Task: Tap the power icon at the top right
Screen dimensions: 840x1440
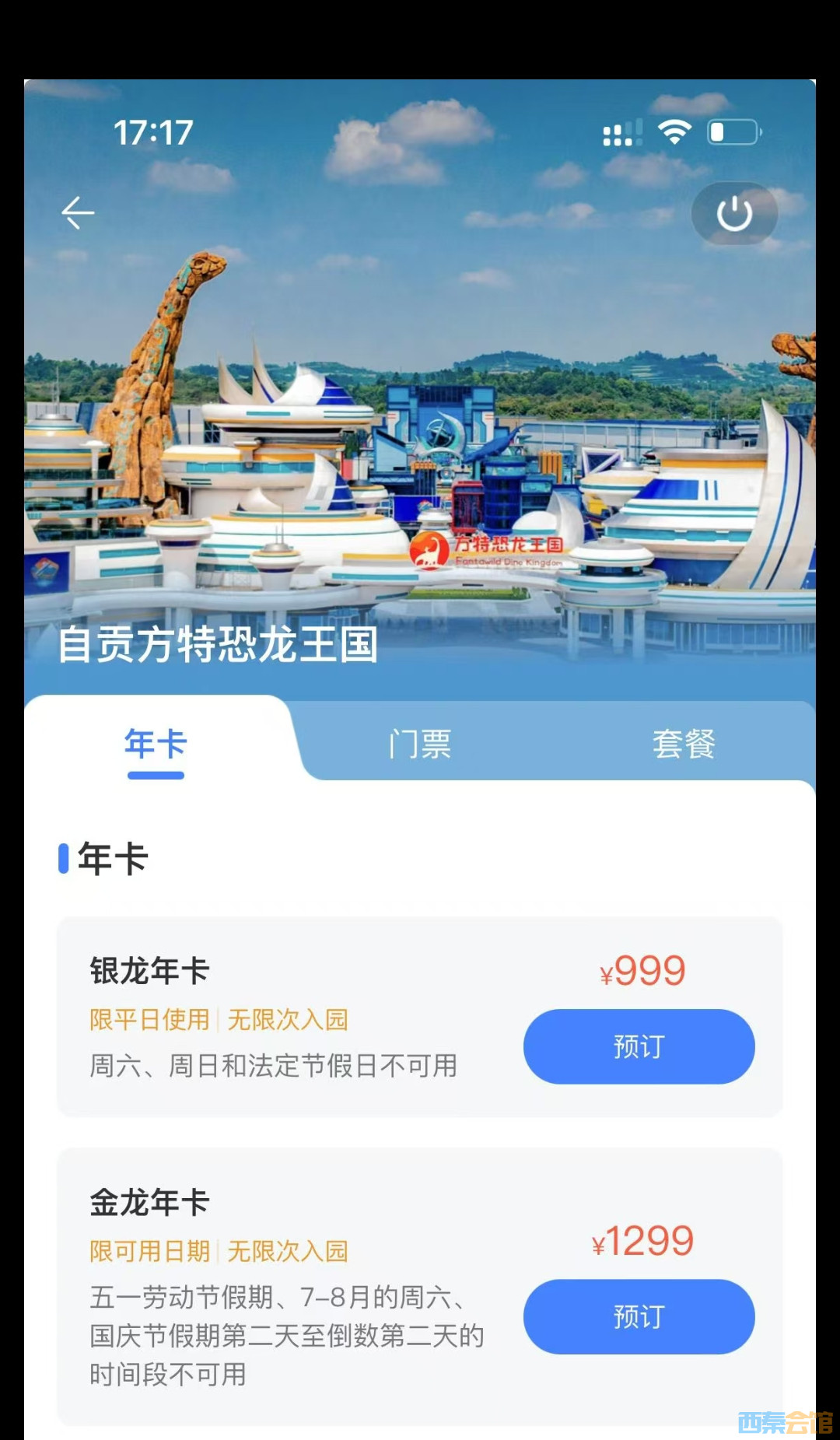Action: point(733,214)
